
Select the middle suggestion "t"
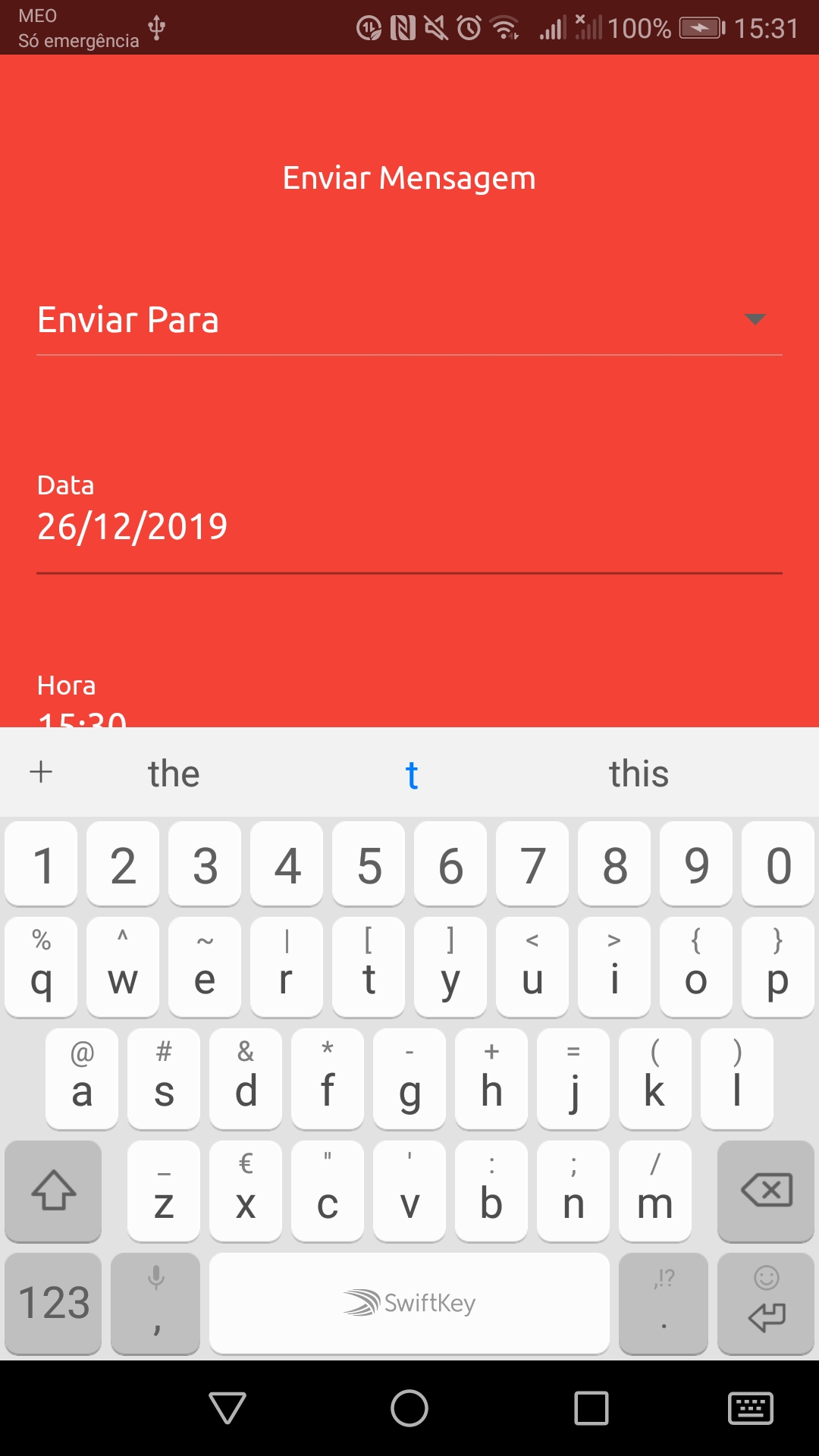pos(412,773)
